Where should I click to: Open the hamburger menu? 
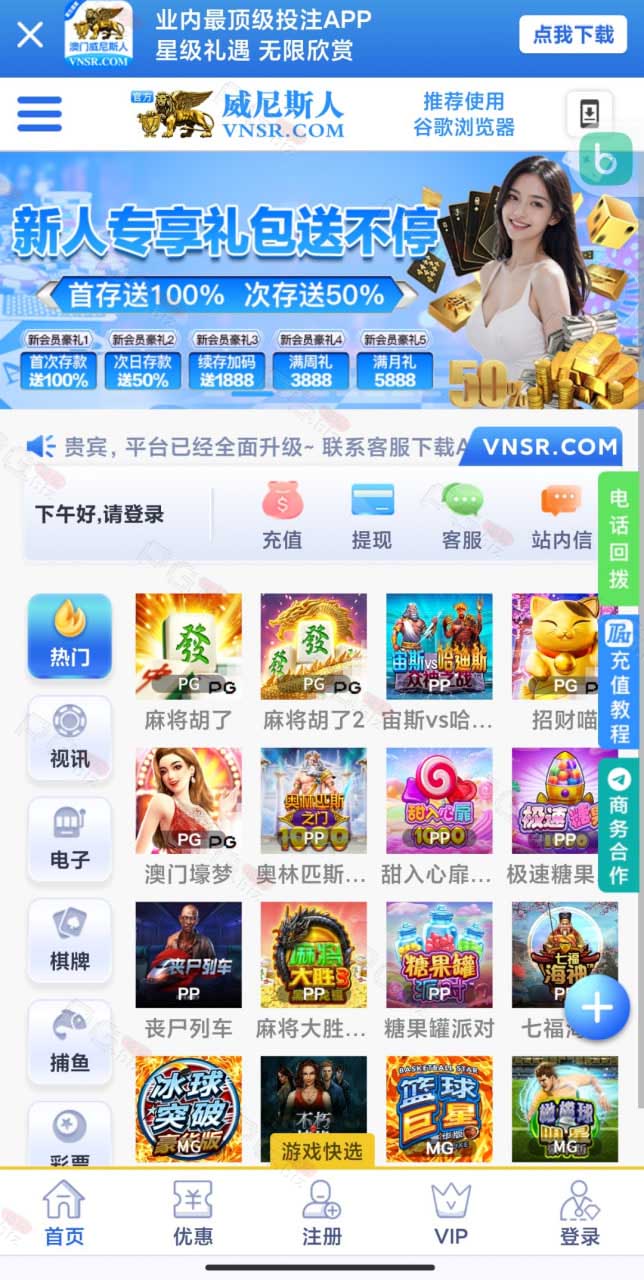[x=40, y=114]
